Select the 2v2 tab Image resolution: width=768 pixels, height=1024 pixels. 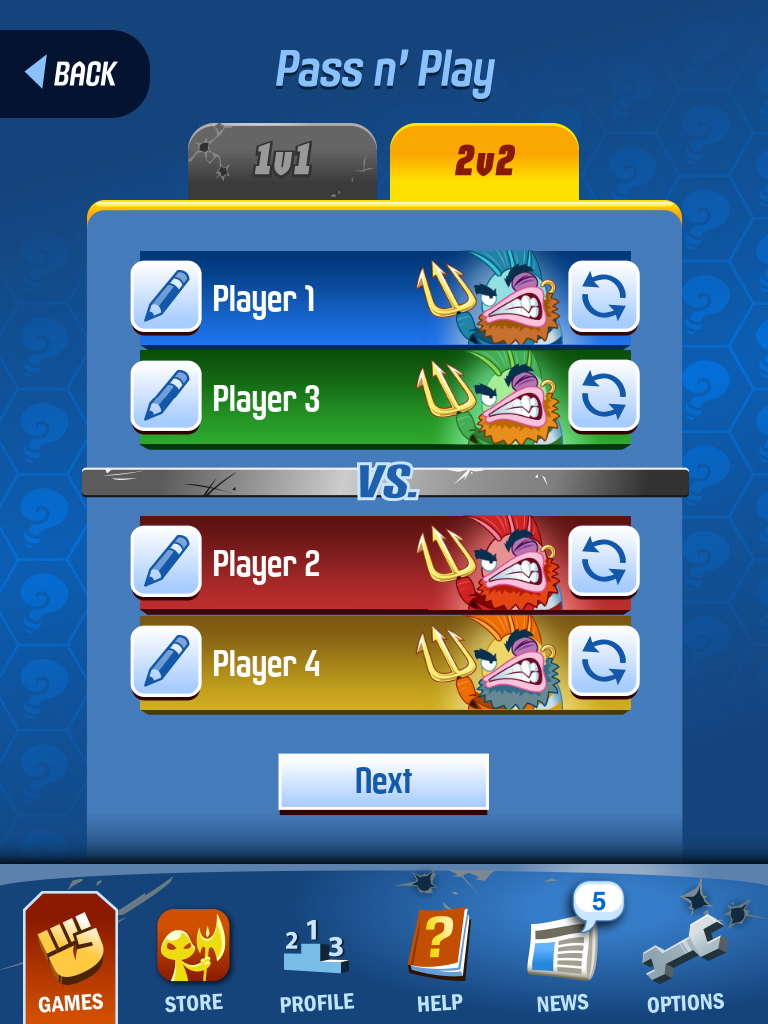484,161
